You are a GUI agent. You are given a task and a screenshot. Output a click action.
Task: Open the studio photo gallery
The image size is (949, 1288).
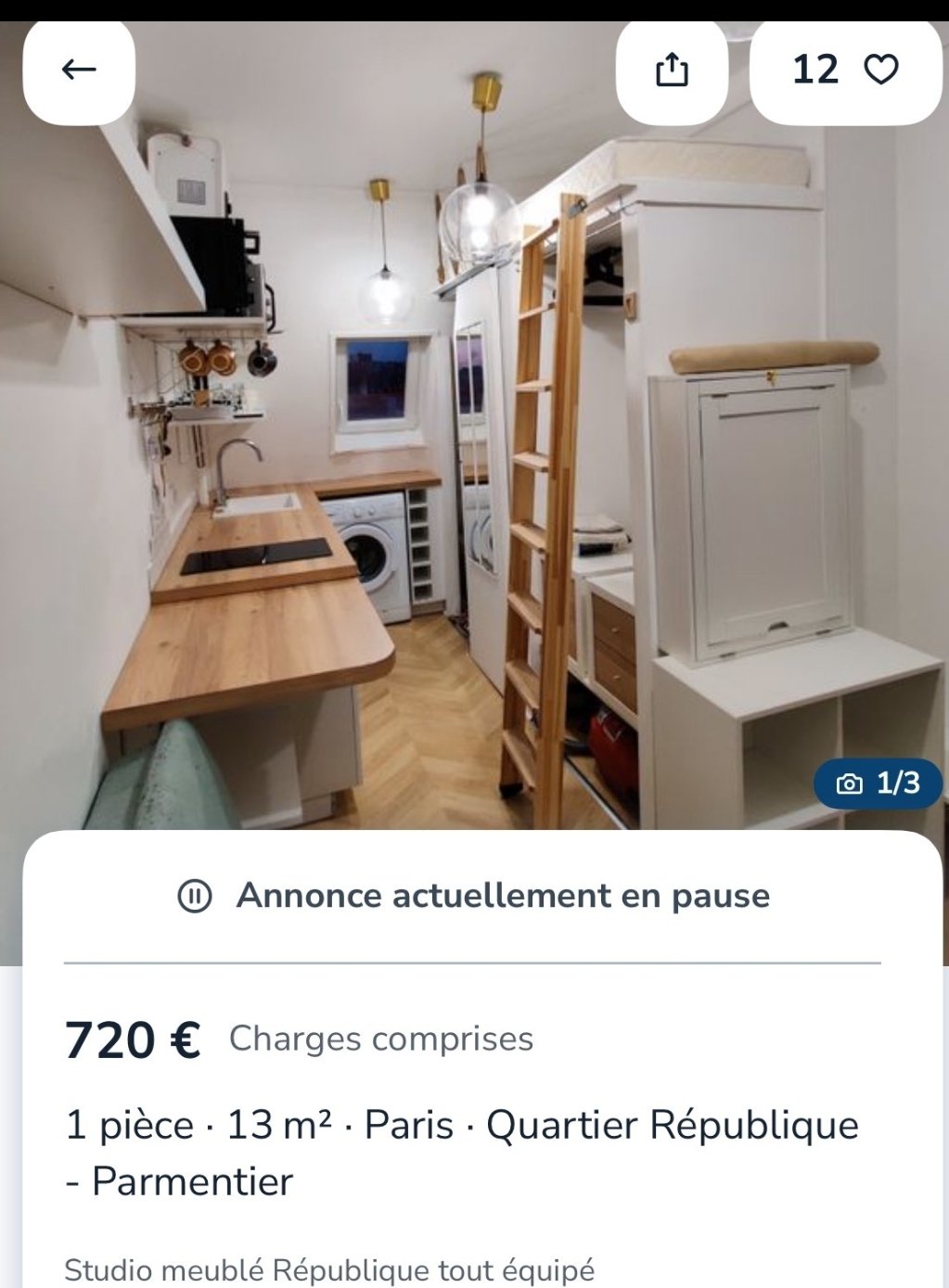click(x=878, y=784)
